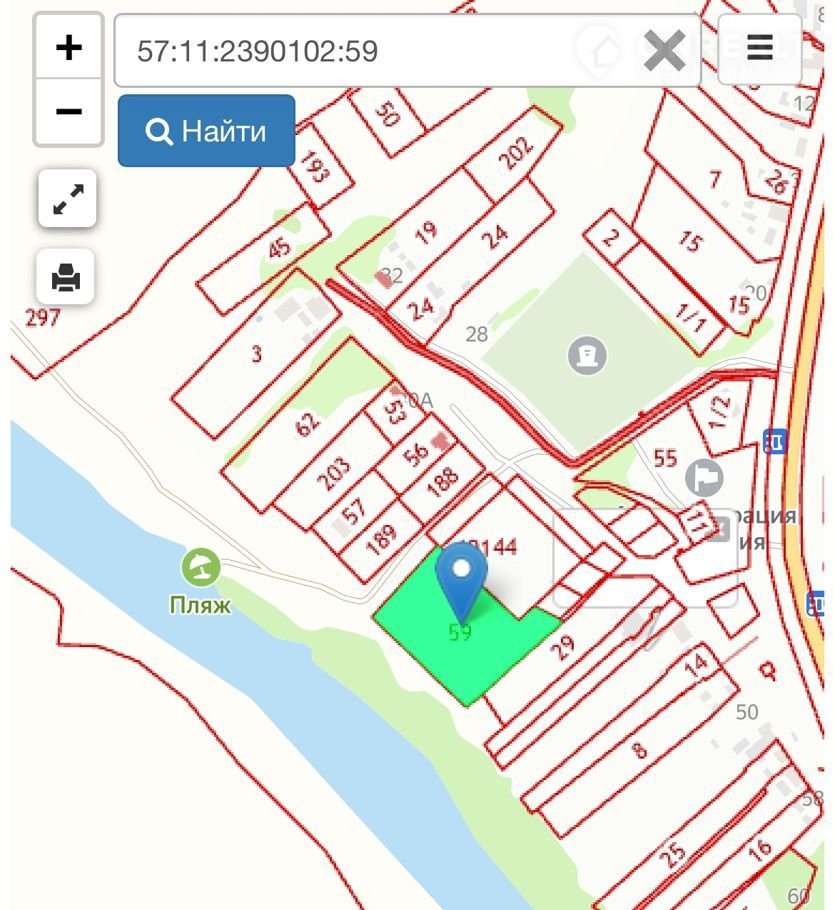The image size is (835, 910).
Task: Print the map
Action: click(x=66, y=277)
